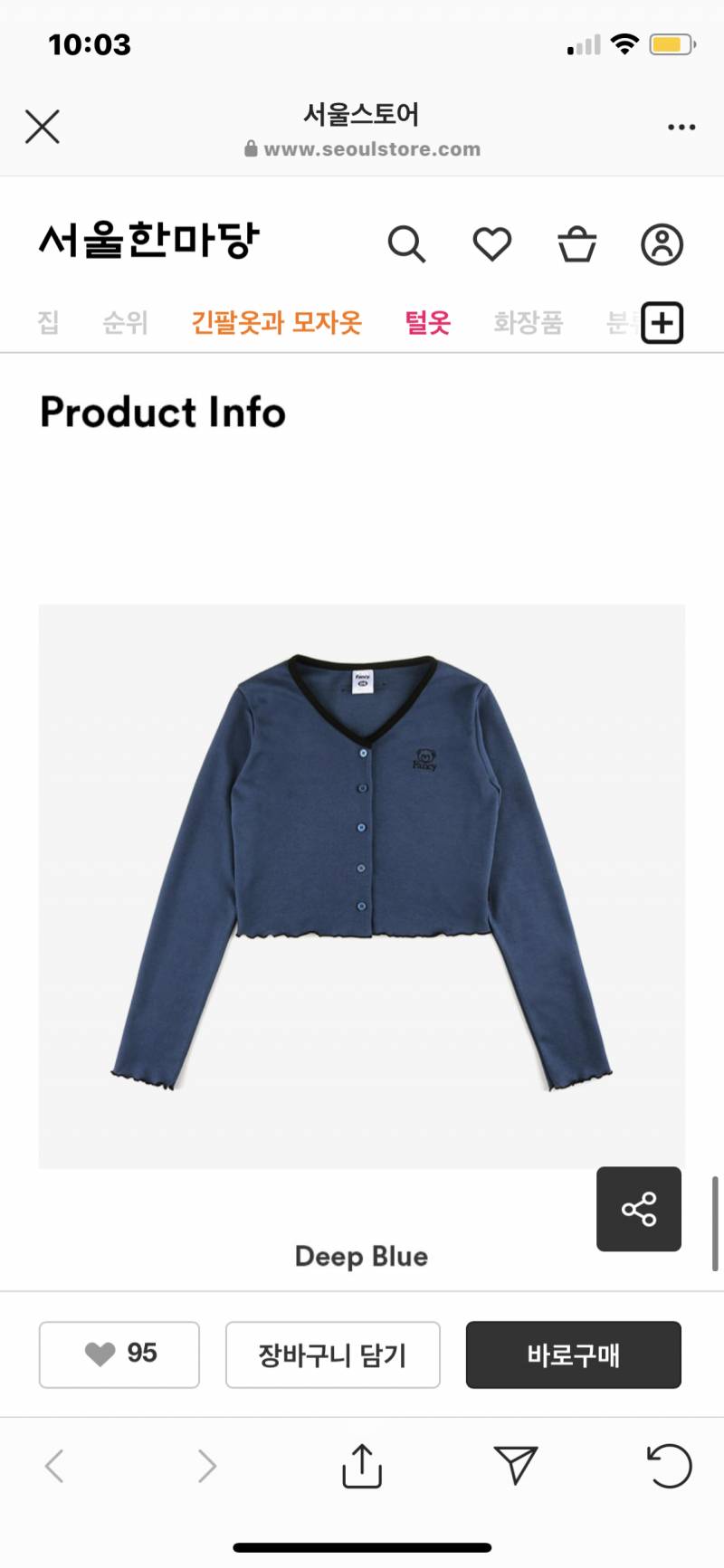Open the wishlist heart in header

(492, 244)
